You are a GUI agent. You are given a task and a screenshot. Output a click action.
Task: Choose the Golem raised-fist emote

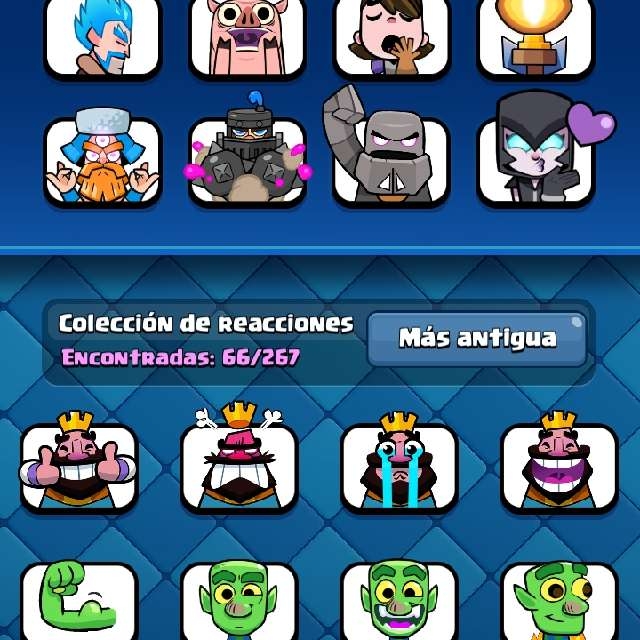pos(386,147)
